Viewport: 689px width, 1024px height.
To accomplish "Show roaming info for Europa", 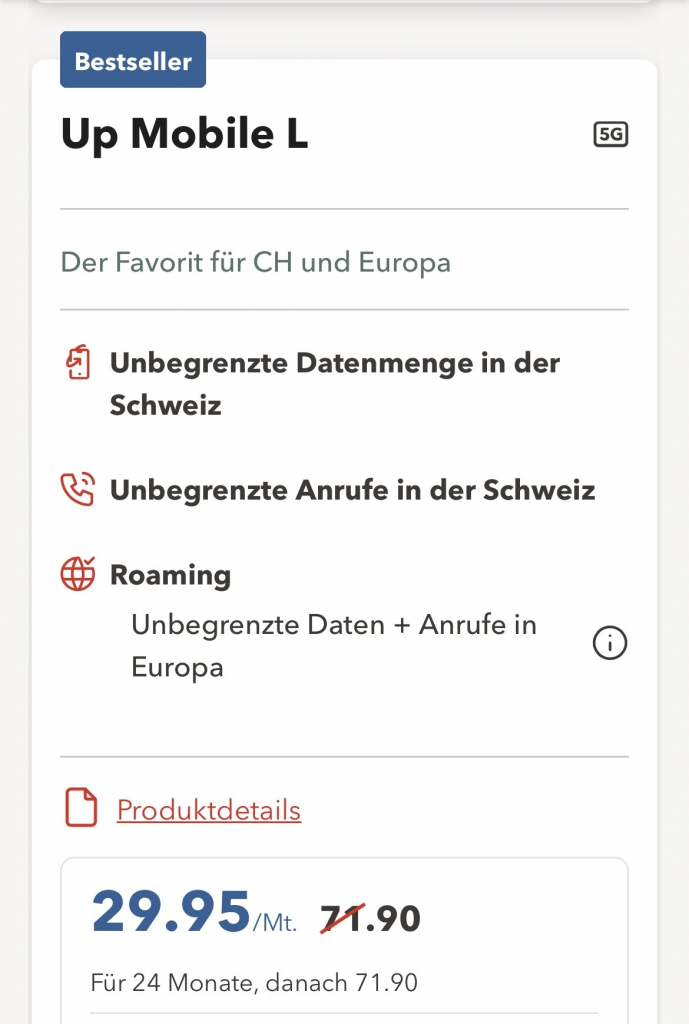I will point(610,645).
